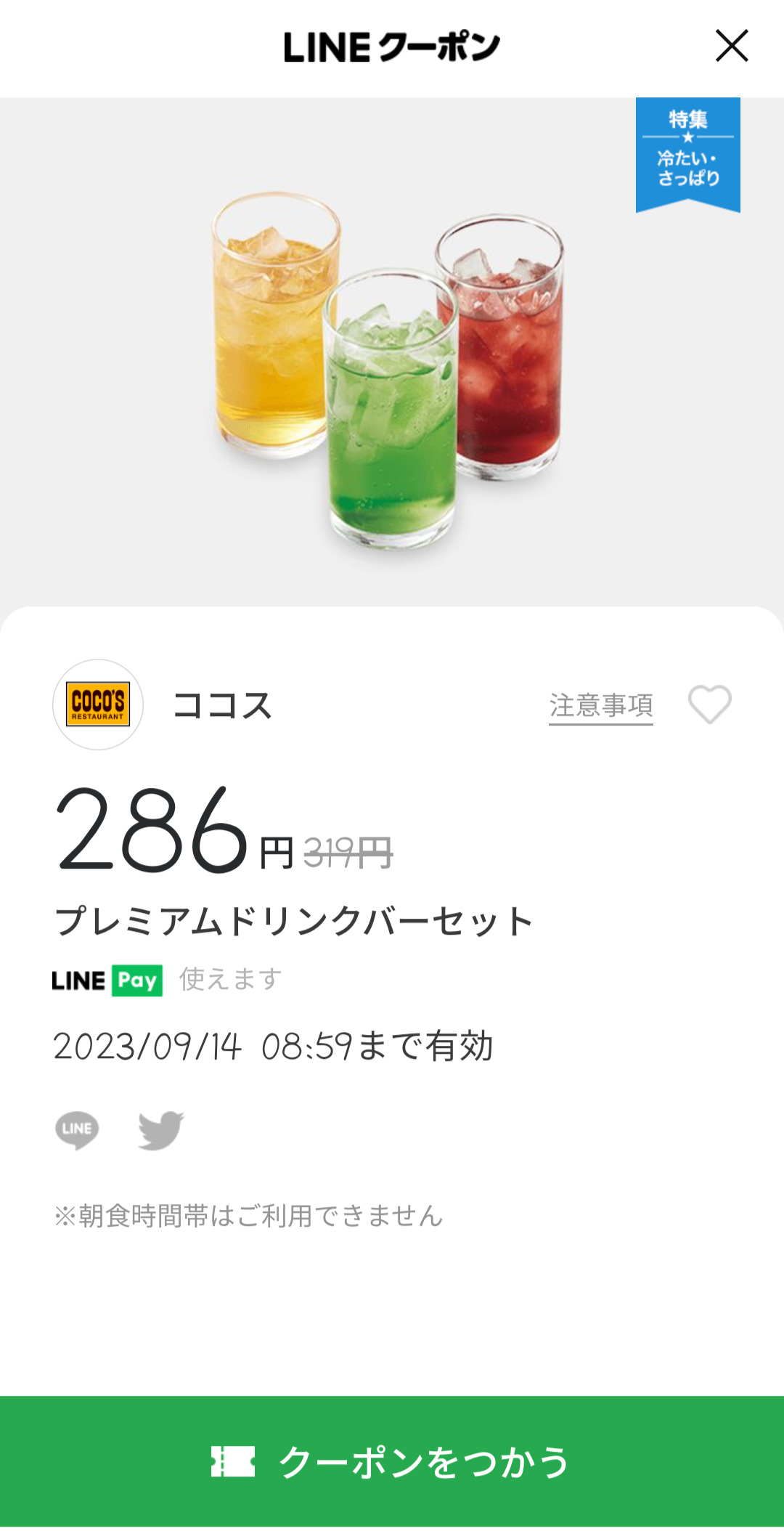Share the coupon on Twitter
Screen dimensions: 784x1531
click(x=160, y=1129)
